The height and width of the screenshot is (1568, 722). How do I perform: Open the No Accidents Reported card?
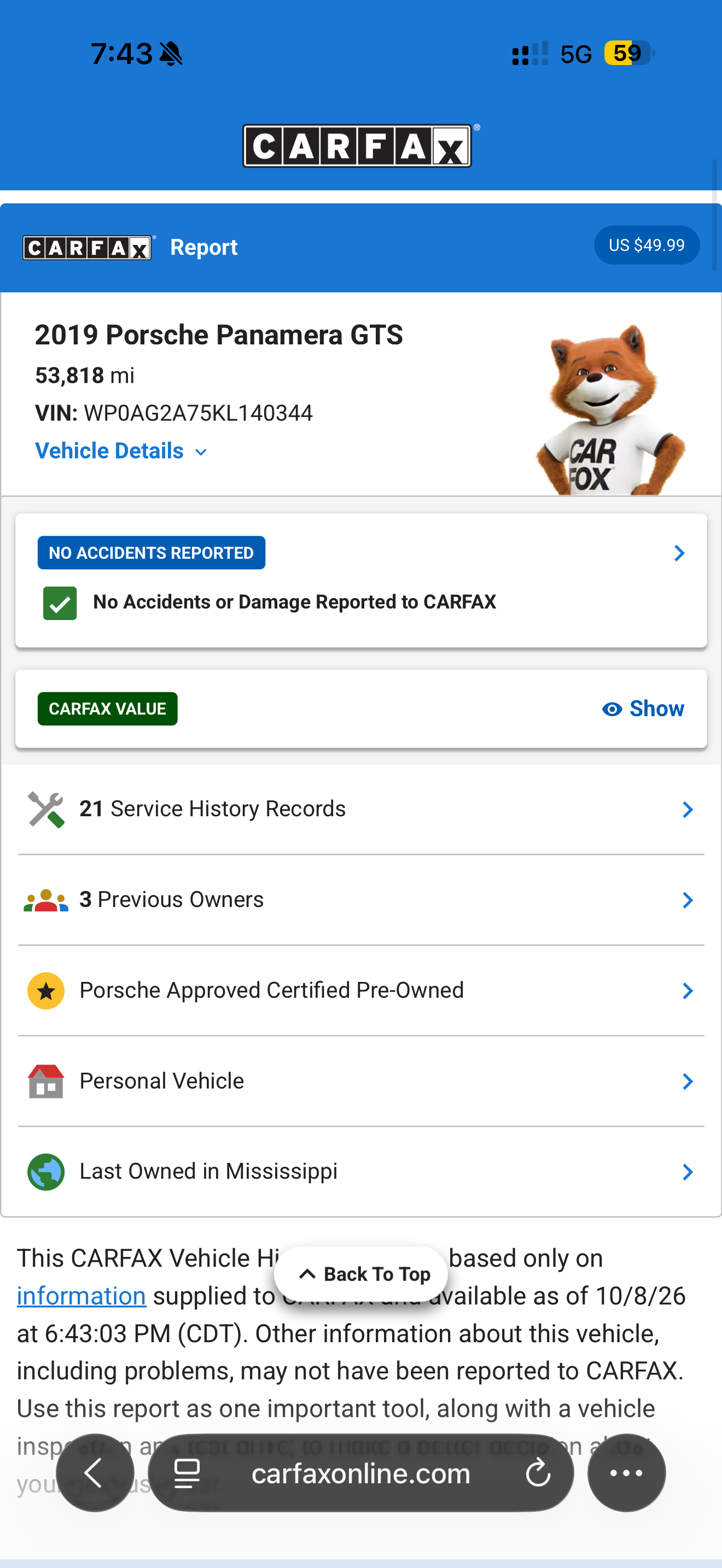pyautogui.click(x=361, y=580)
